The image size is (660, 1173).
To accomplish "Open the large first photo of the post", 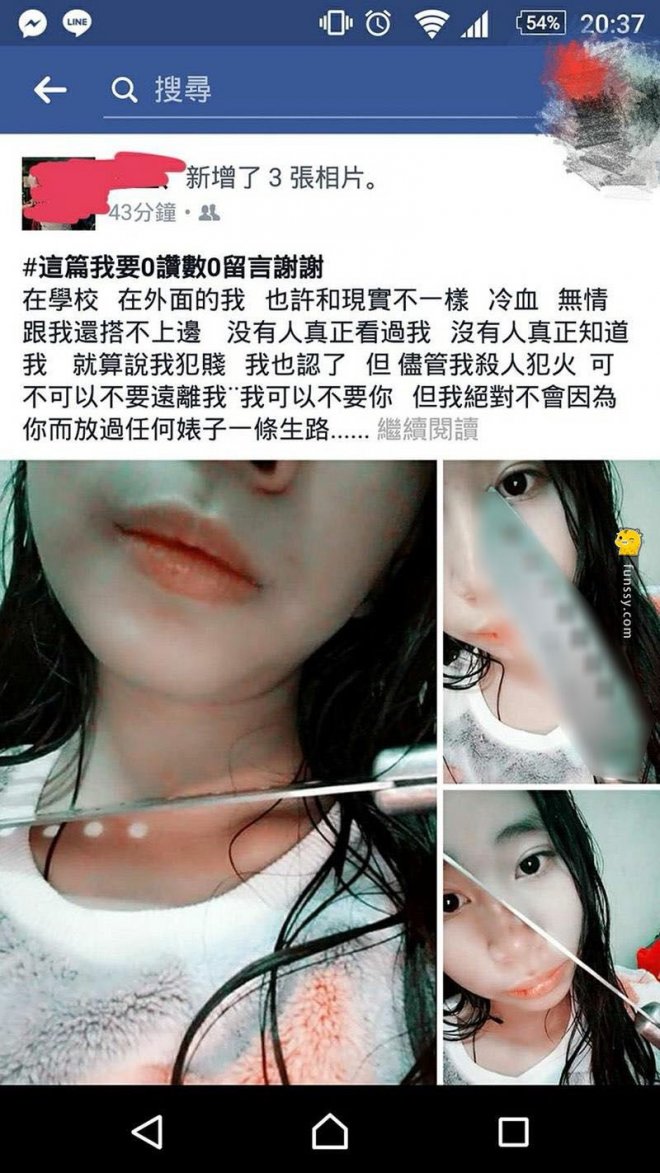I will pyautogui.click(x=218, y=770).
